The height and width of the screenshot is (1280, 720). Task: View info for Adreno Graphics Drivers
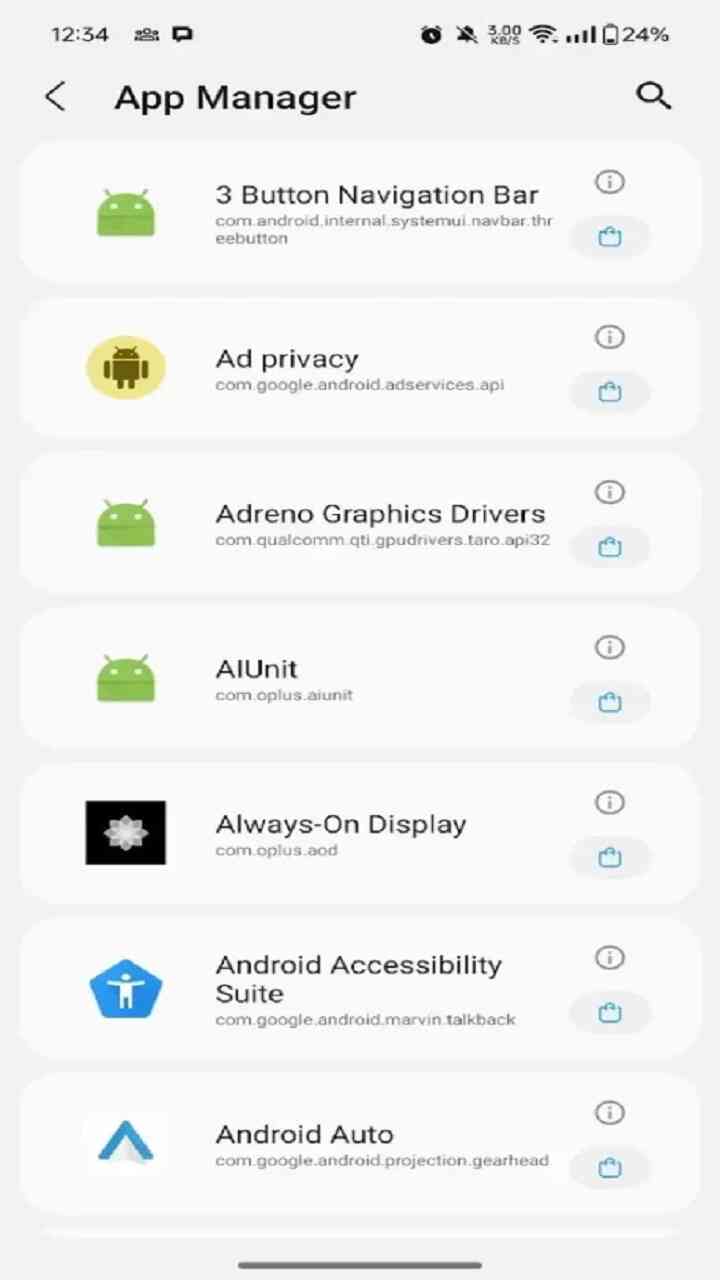609,492
